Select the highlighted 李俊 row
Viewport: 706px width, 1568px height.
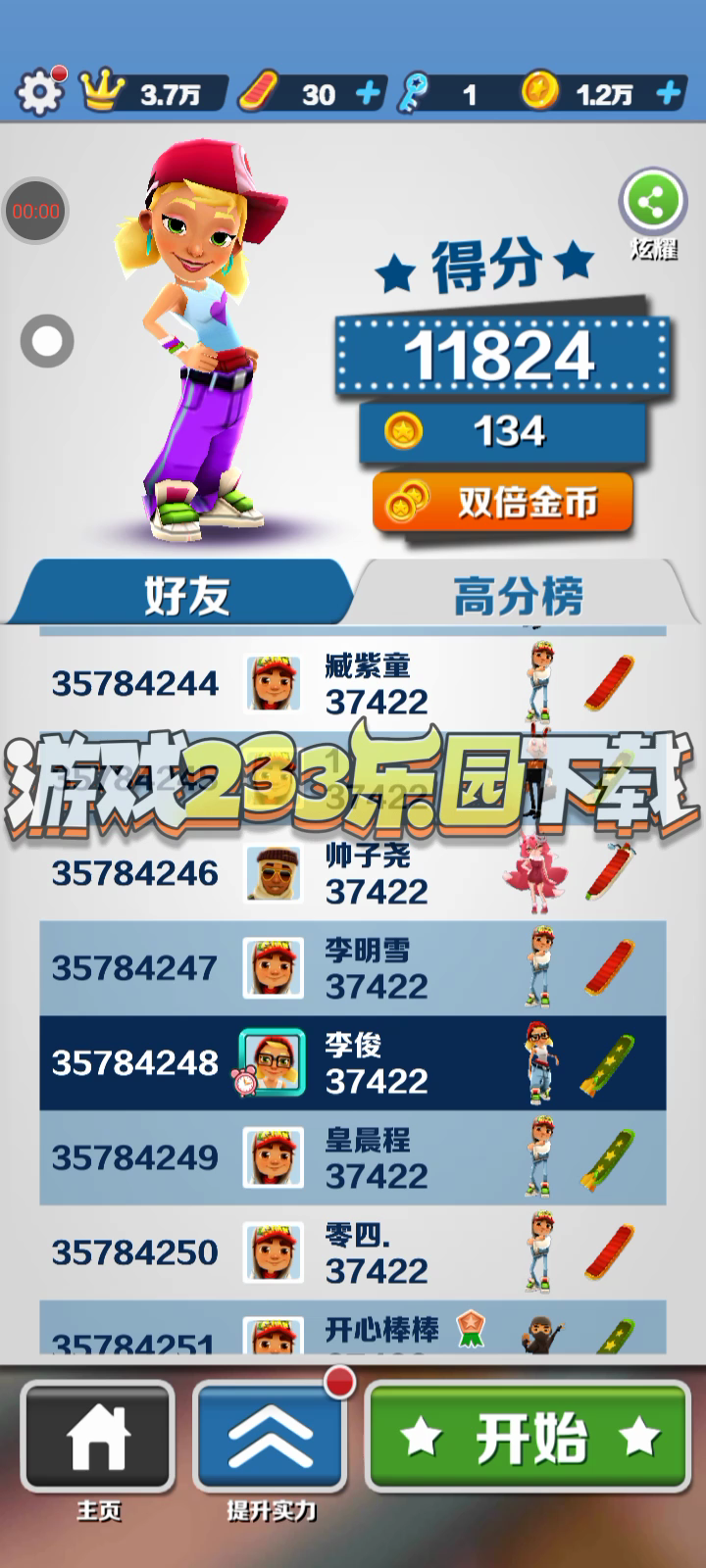[353, 1063]
